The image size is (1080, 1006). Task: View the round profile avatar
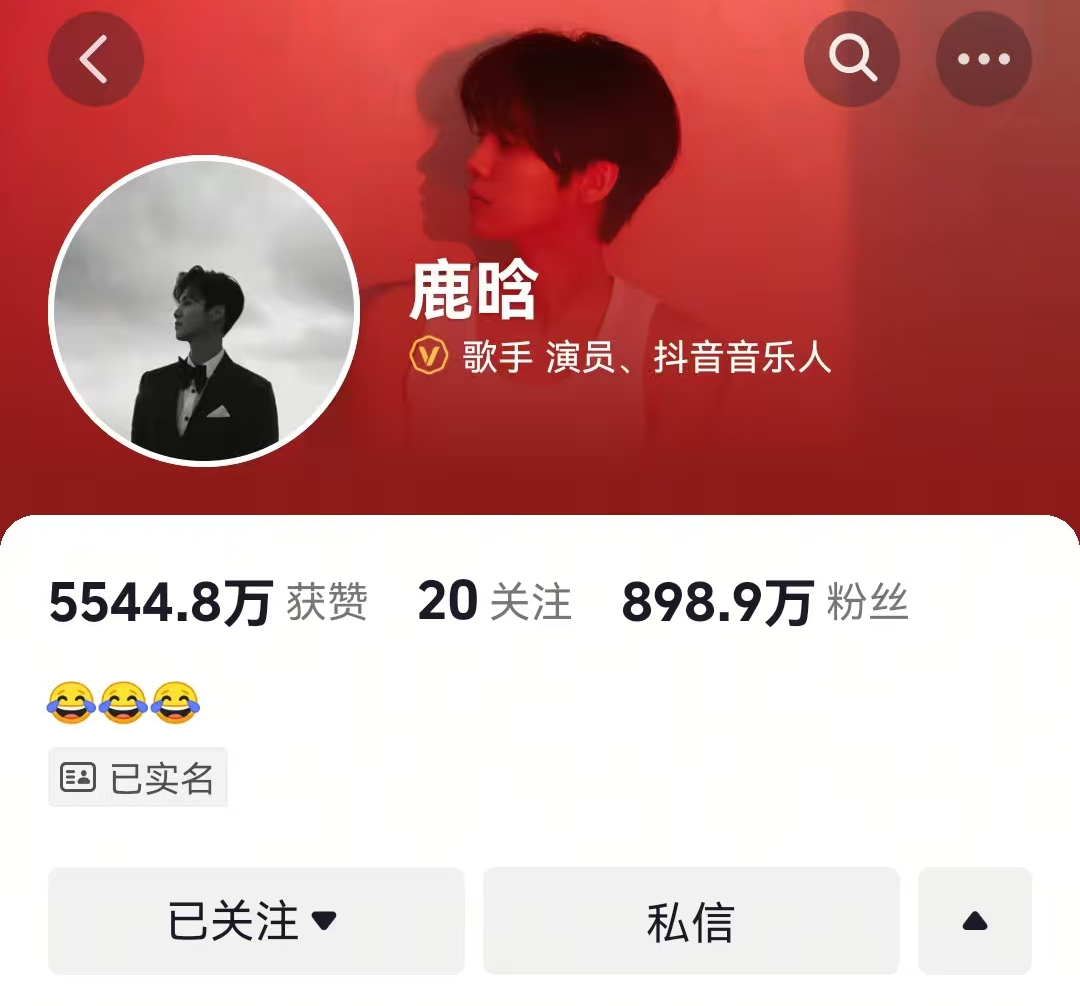[204, 310]
